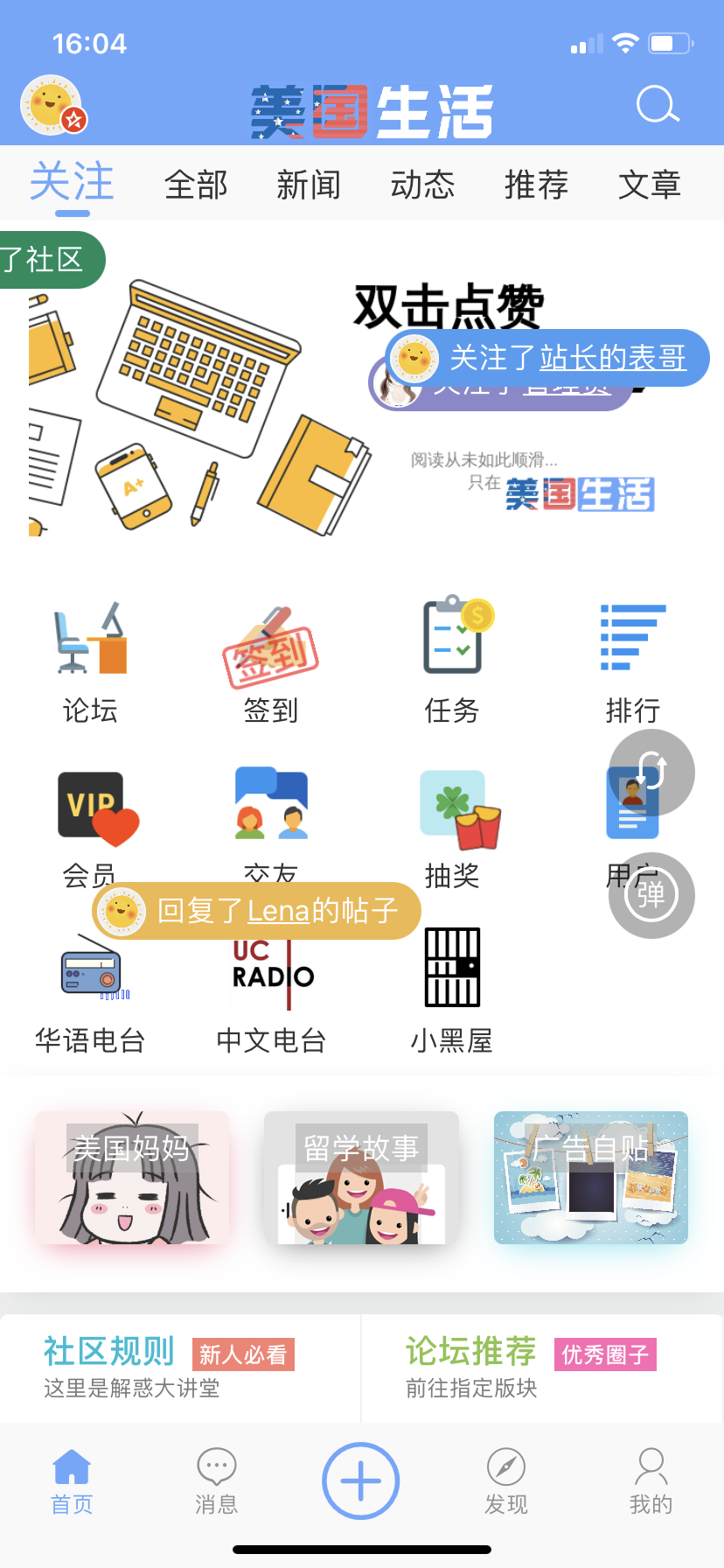
Task: Create a new post with the plus button
Action: pyautogui.click(x=361, y=1480)
